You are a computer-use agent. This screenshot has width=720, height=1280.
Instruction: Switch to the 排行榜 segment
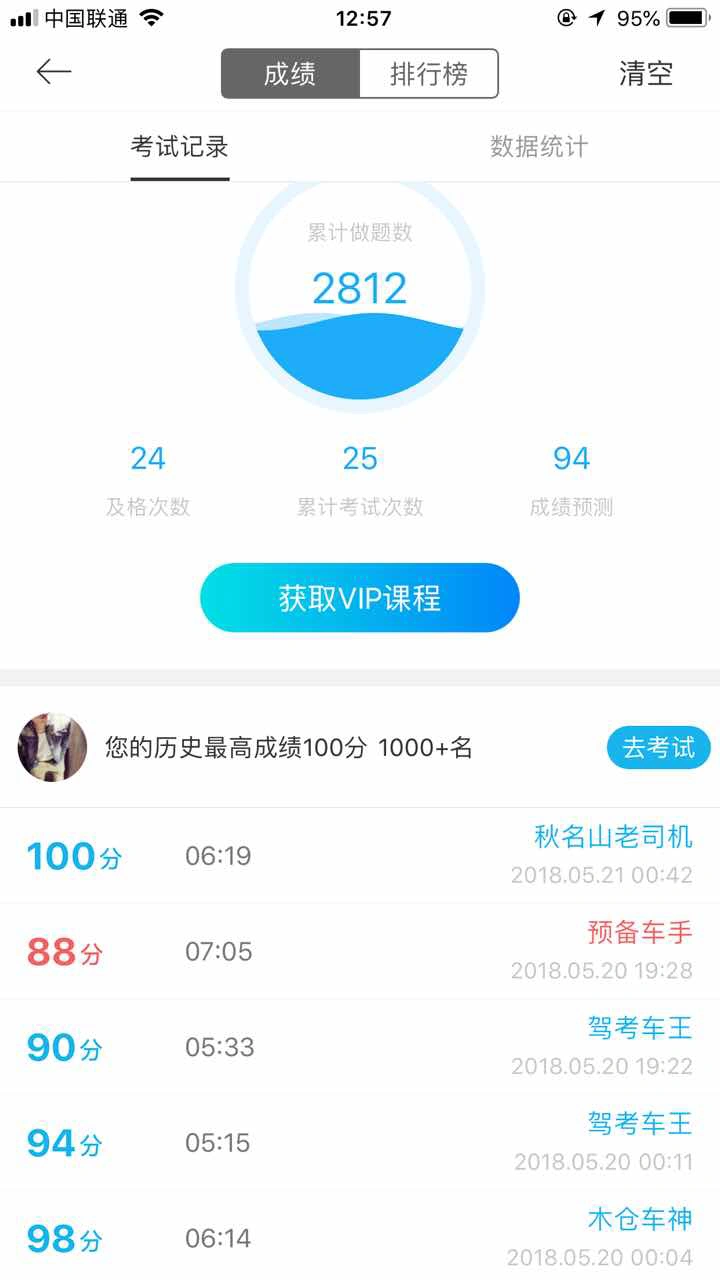pos(429,74)
